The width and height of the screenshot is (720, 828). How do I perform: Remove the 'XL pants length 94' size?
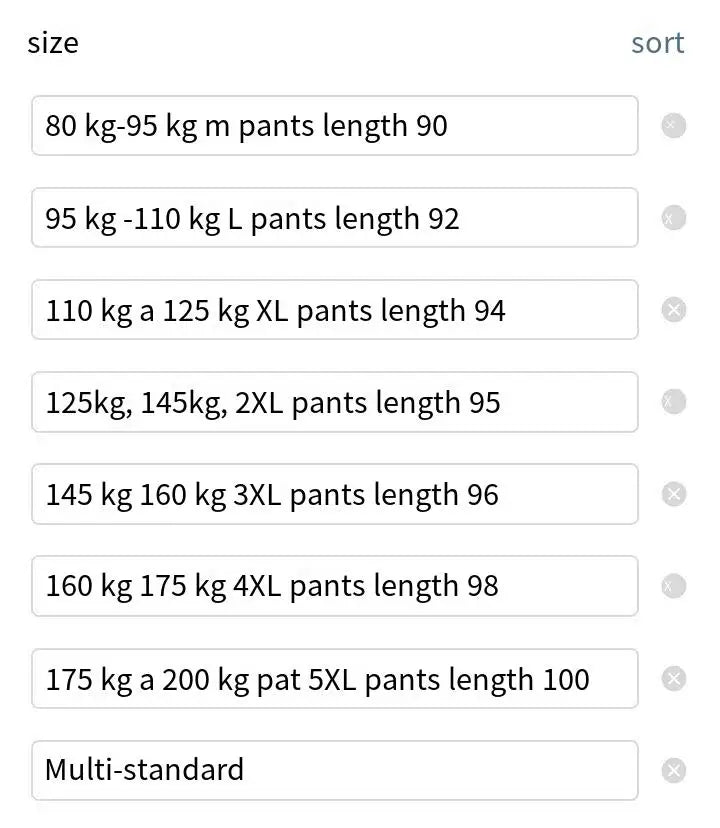point(674,310)
